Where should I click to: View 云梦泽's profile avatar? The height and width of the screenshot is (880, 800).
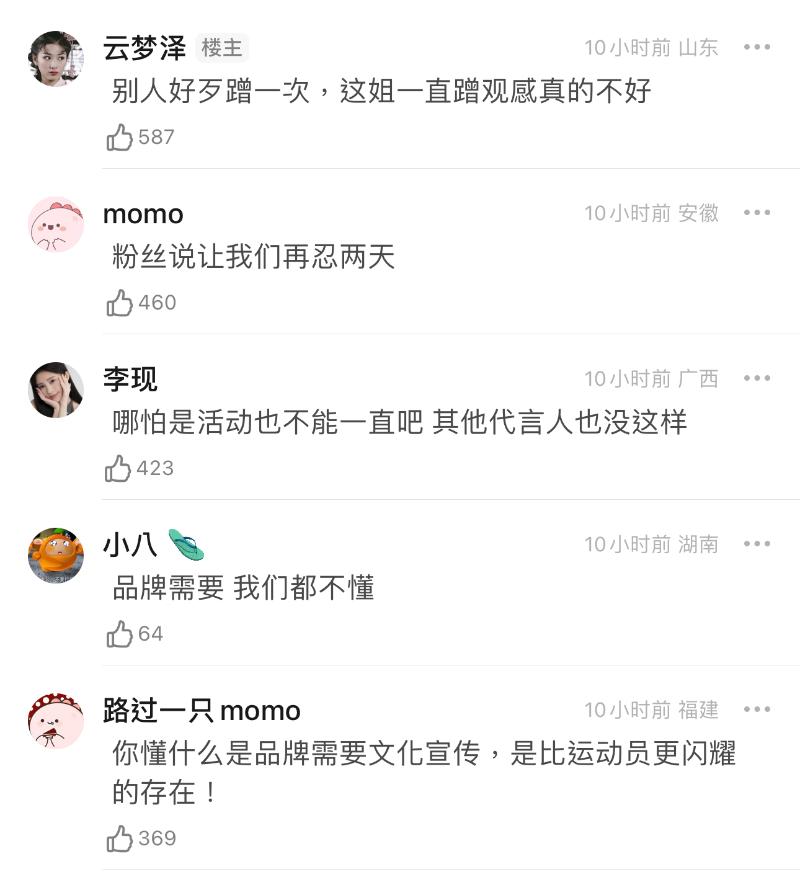coord(55,58)
